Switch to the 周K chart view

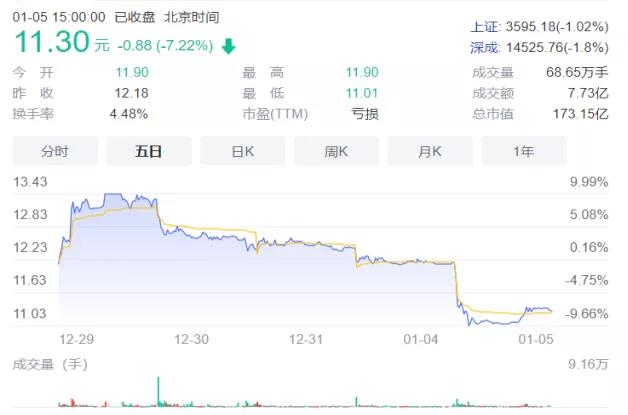tap(336, 151)
